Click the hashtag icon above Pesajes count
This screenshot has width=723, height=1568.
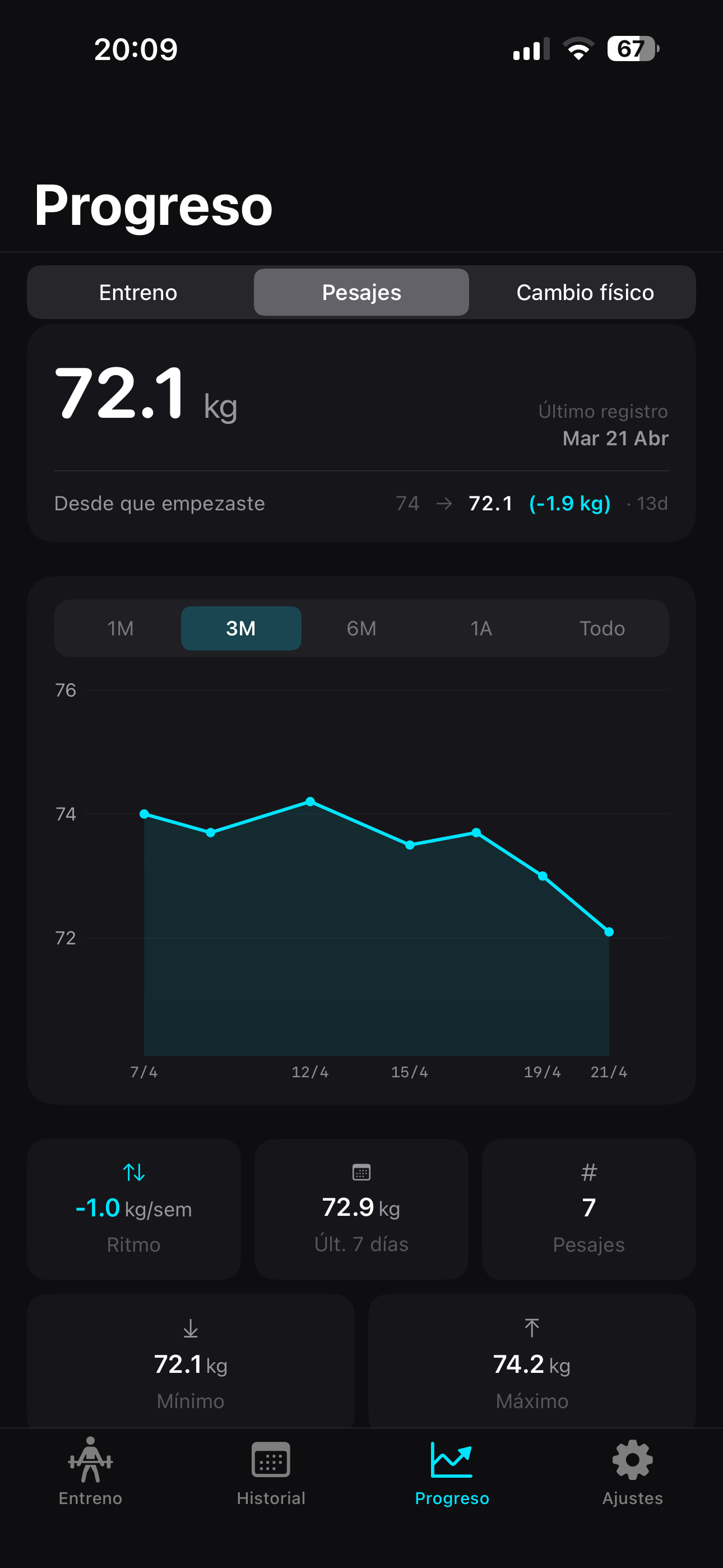tap(588, 1172)
